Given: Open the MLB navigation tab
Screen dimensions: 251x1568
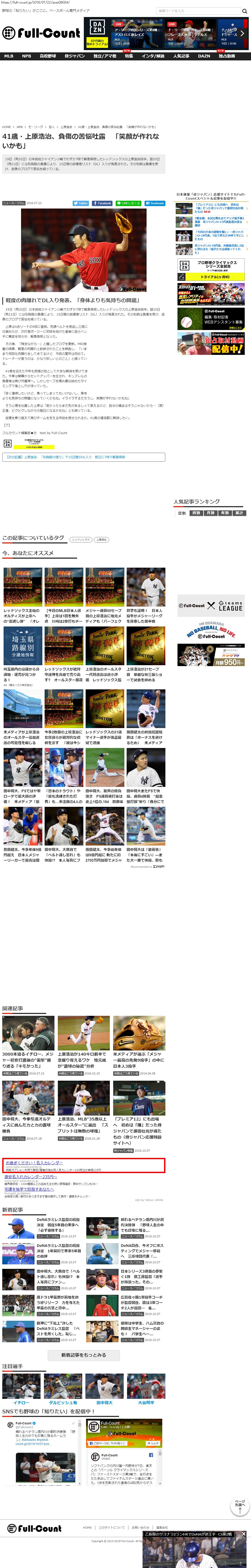Looking at the screenshot, I should [x=9, y=56].
